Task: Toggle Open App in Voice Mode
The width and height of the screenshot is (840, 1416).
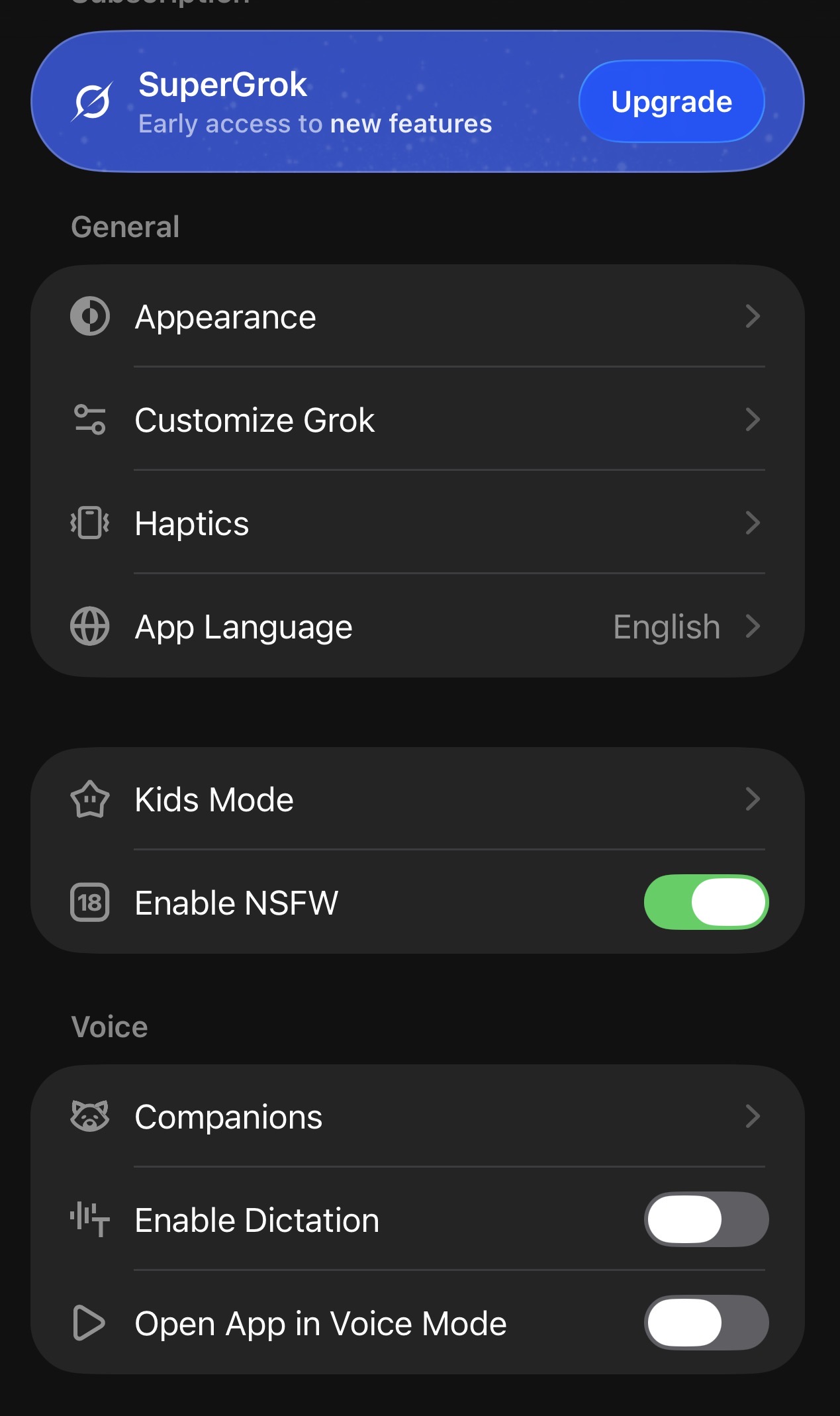Action: point(706,1323)
